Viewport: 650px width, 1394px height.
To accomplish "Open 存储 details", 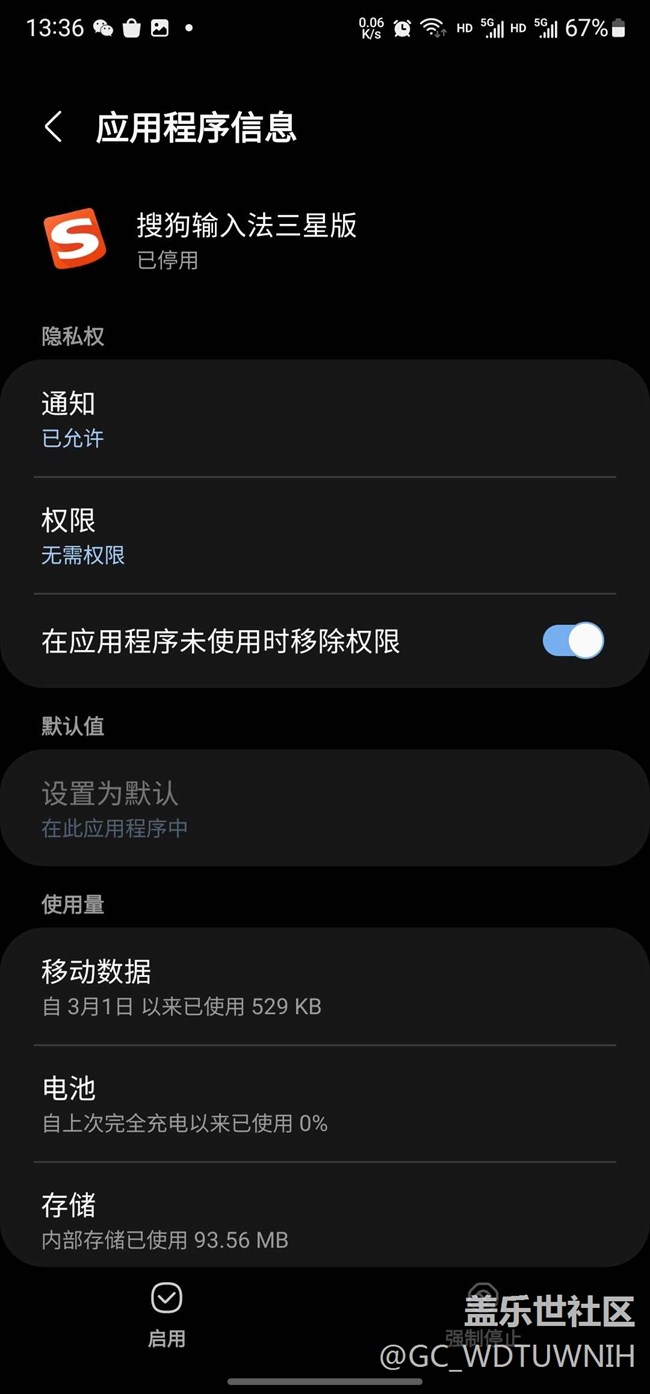I will click(x=324, y=1220).
